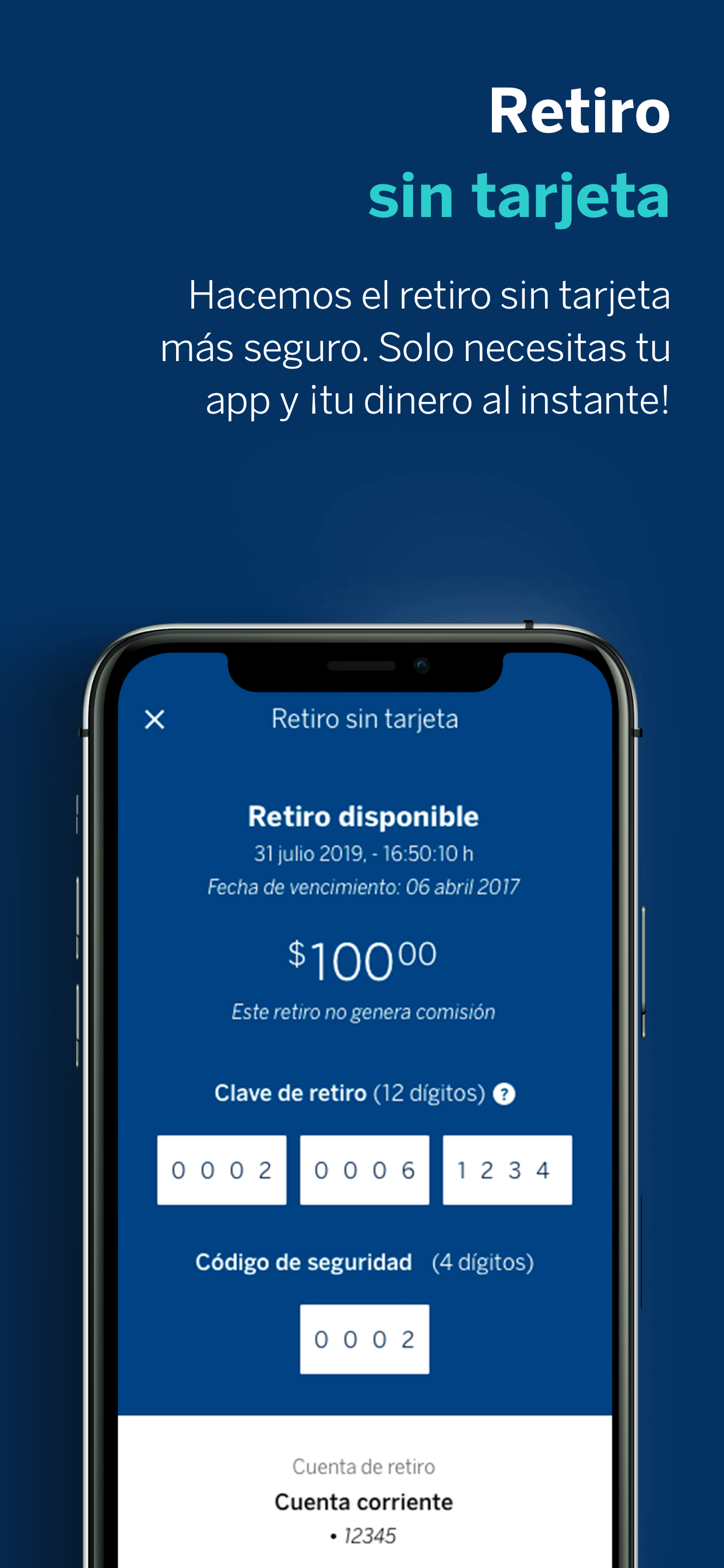Select Cuenta corriente as withdrawal account
Viewport: 724px width, 1568px height.
tap(363, 1501)
